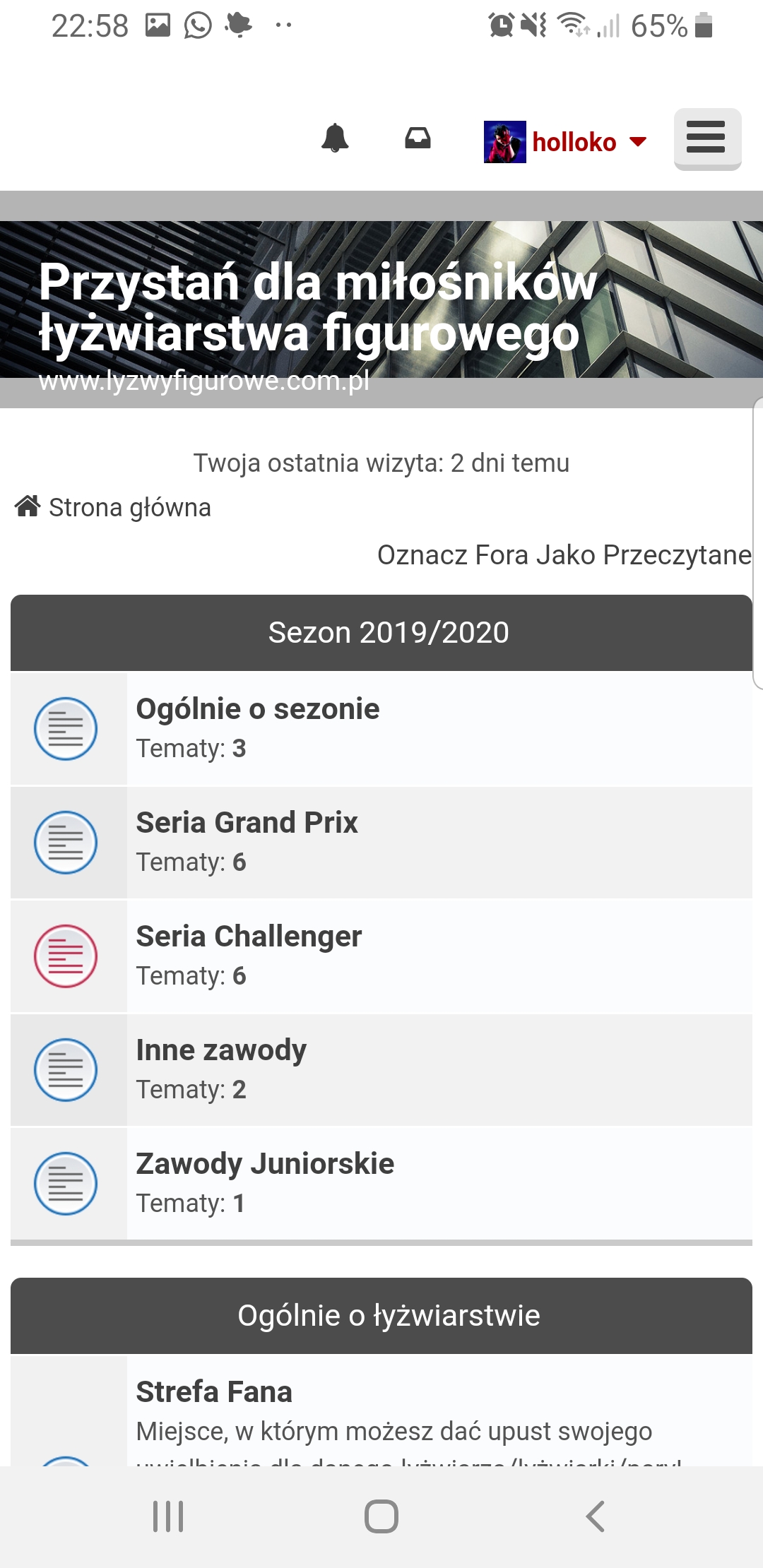Tap Oznacz Fora Jako Przeczytane
The height and width of the screenshot is (1568, 763).
[x=564, y=555]
